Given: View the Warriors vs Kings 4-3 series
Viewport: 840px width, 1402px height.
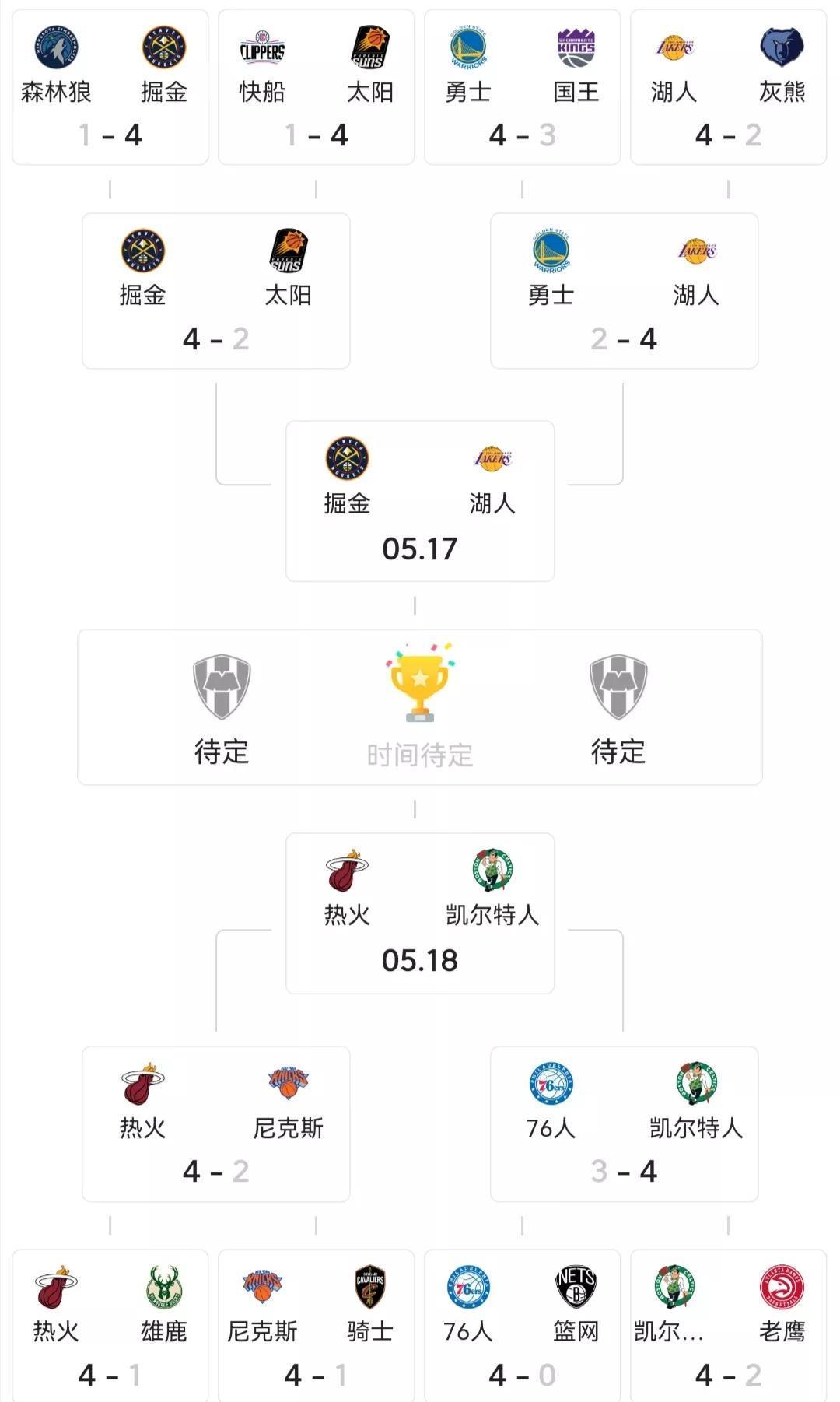Looking at the screenshot, I should click(x=522, y=87).
